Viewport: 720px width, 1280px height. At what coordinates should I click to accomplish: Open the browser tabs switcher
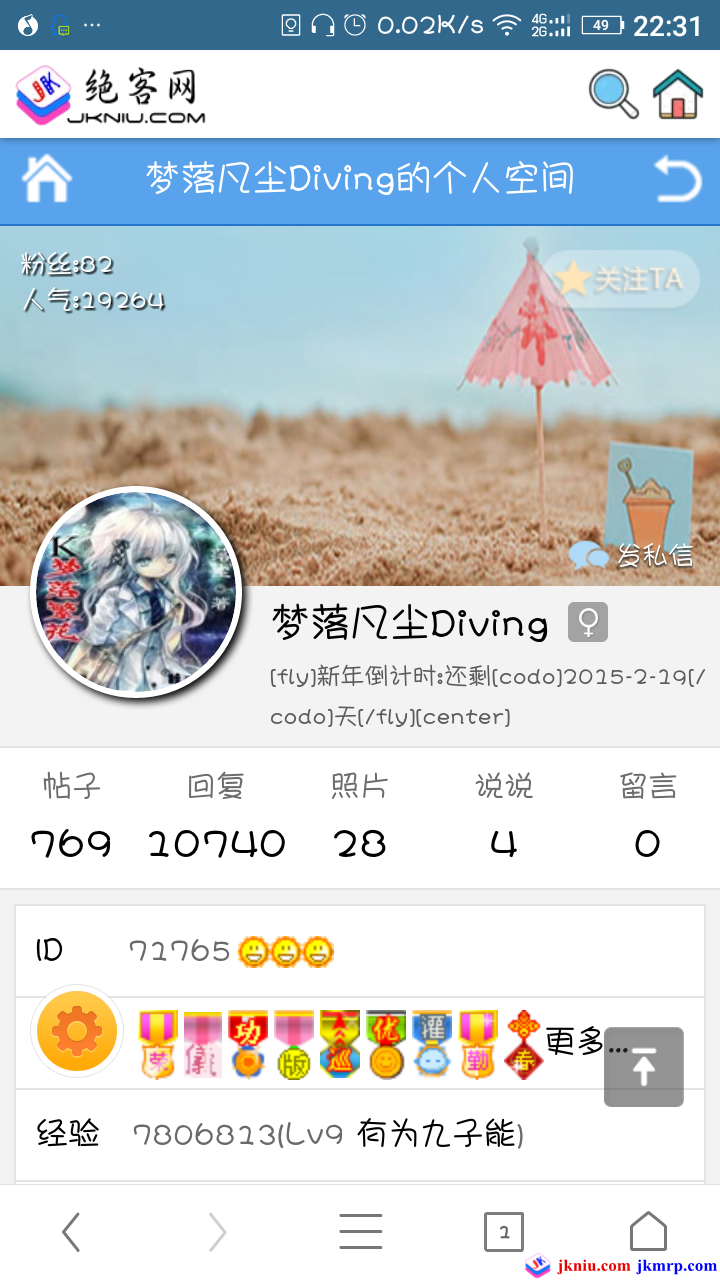pos(504,1232)
